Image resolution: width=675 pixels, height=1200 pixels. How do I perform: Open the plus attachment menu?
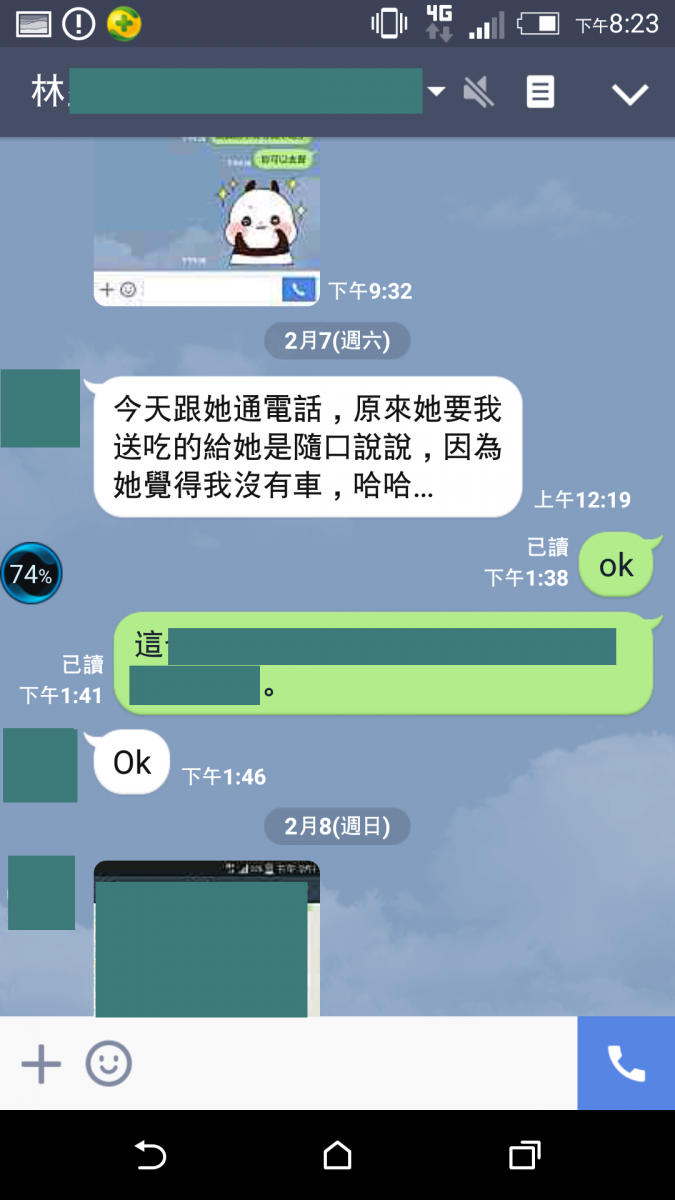point(42,1064)
